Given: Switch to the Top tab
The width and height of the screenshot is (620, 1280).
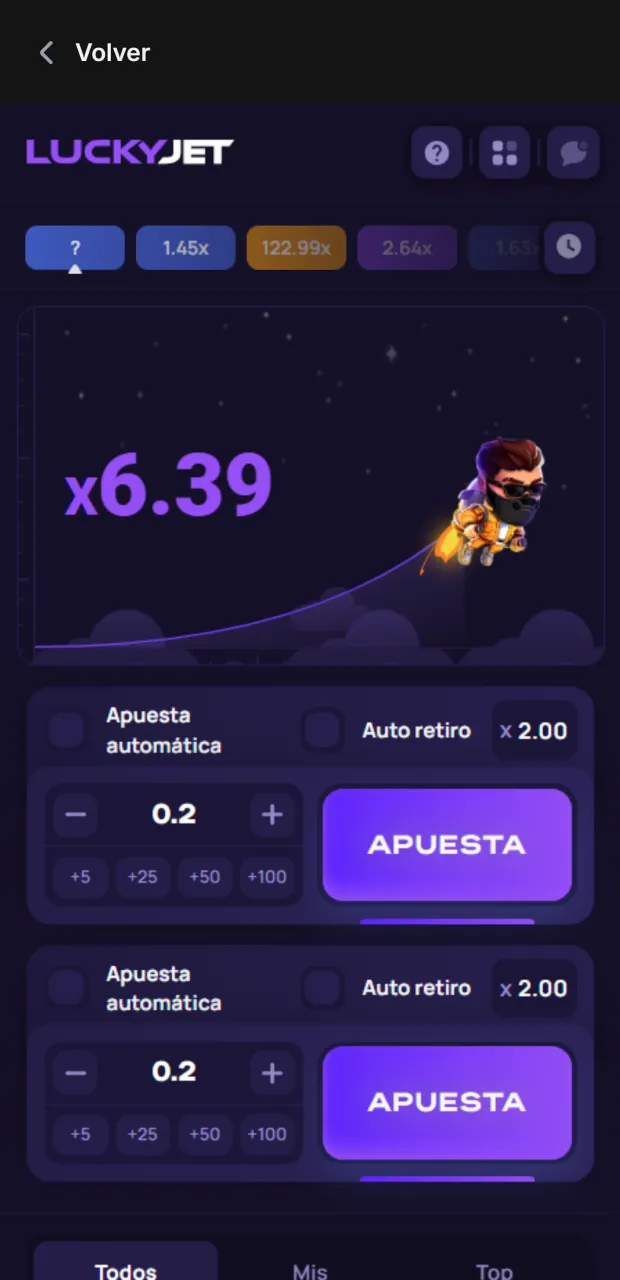Looking at the screenshot, I should coord(494,1270).
